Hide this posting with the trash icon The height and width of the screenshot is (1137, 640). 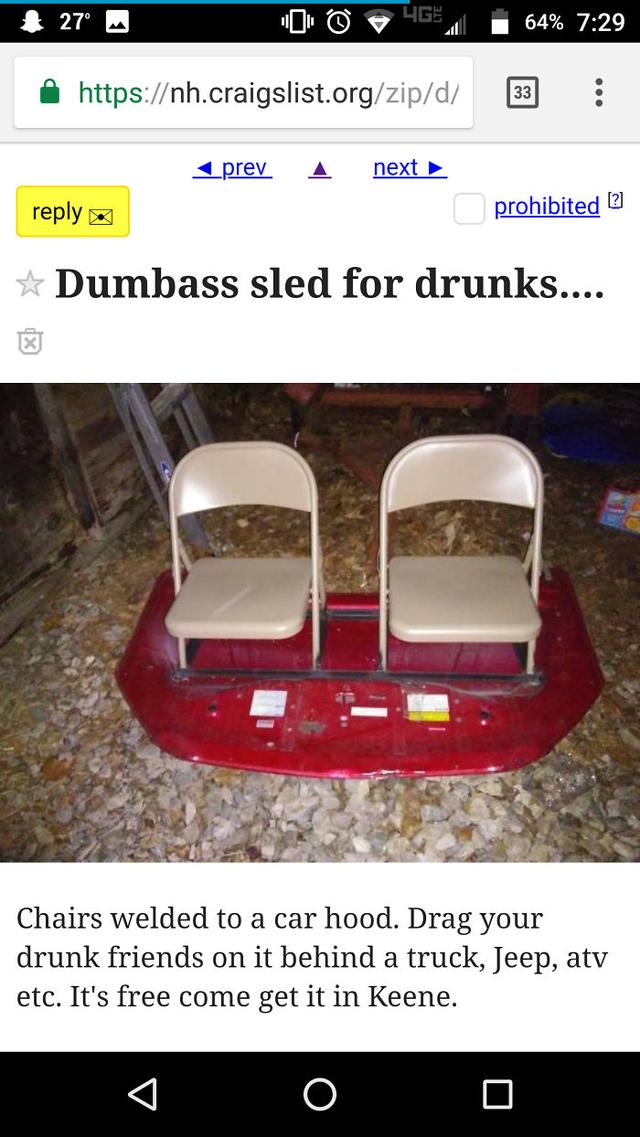click(31, 341)
